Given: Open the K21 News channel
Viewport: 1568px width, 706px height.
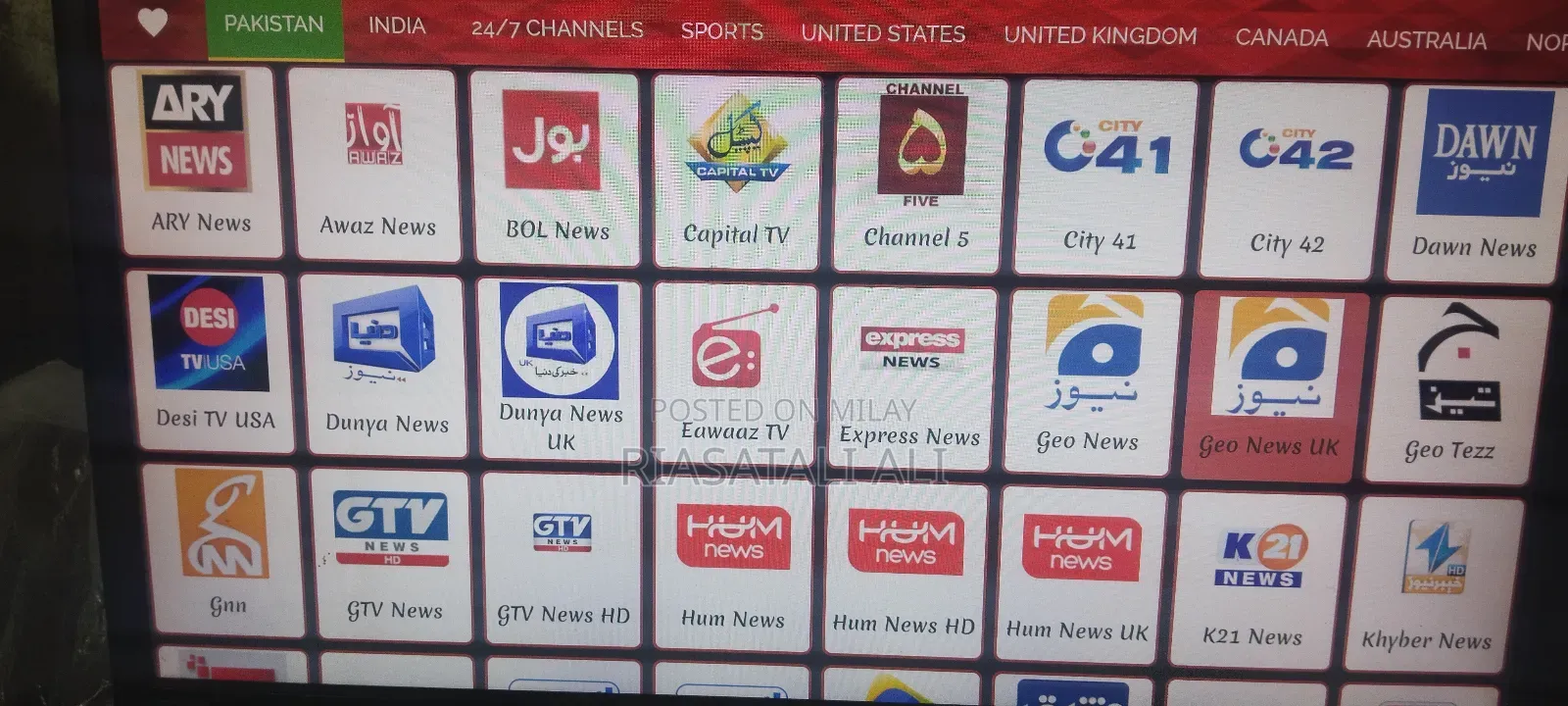Looking at the screenshot, I should (1256, 580).
